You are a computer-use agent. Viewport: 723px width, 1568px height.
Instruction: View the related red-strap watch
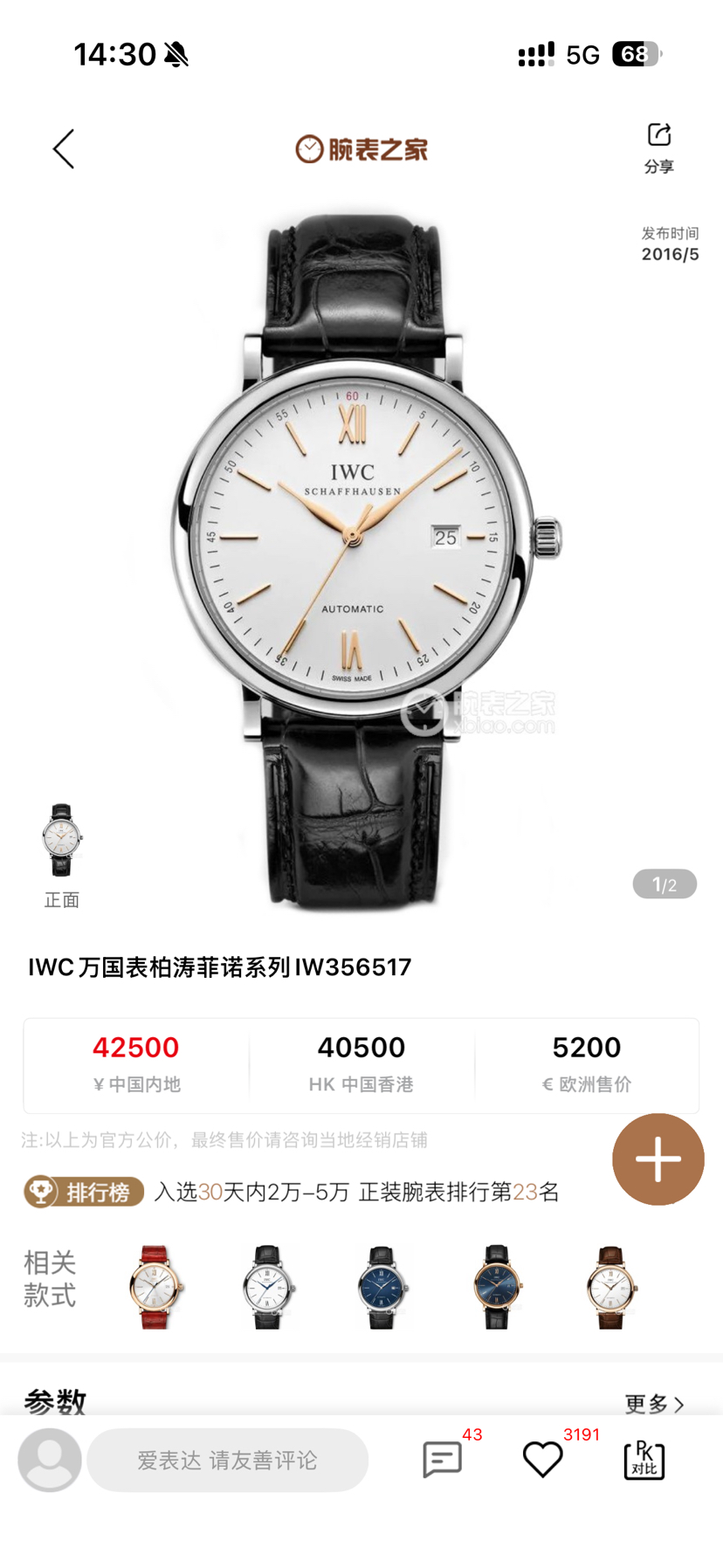click(x=155, y=1287)
